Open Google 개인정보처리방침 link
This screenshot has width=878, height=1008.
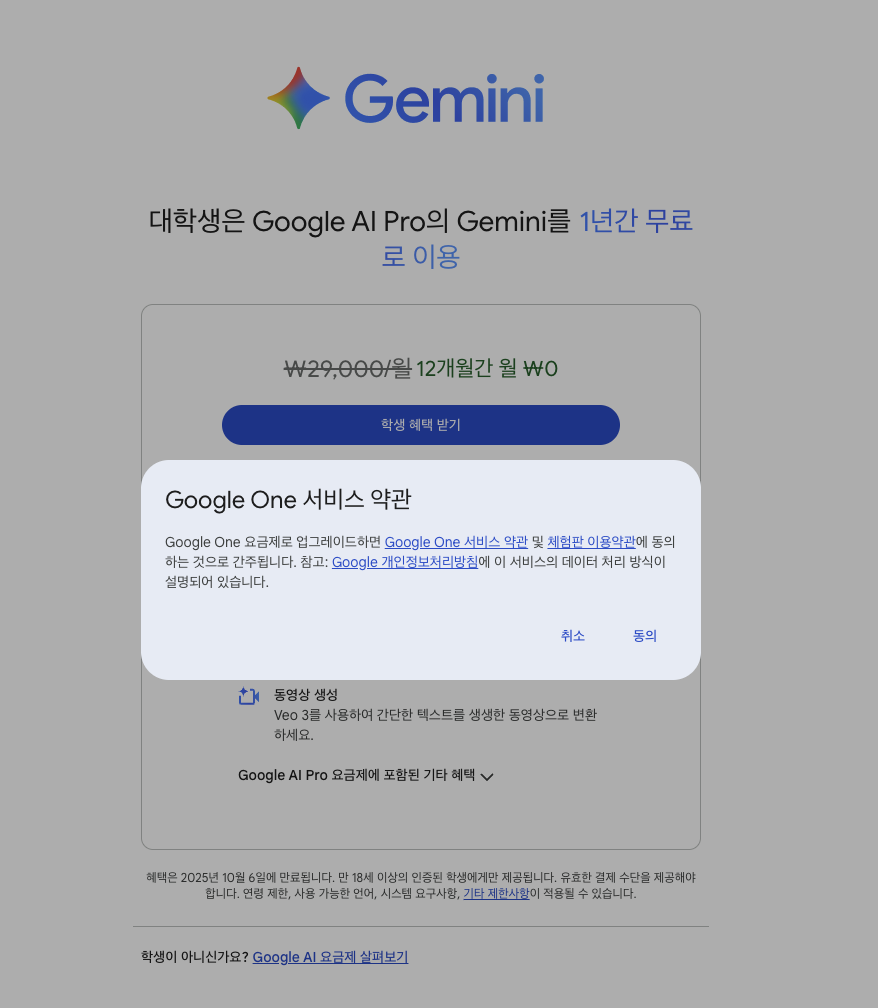tap(404, 562)
